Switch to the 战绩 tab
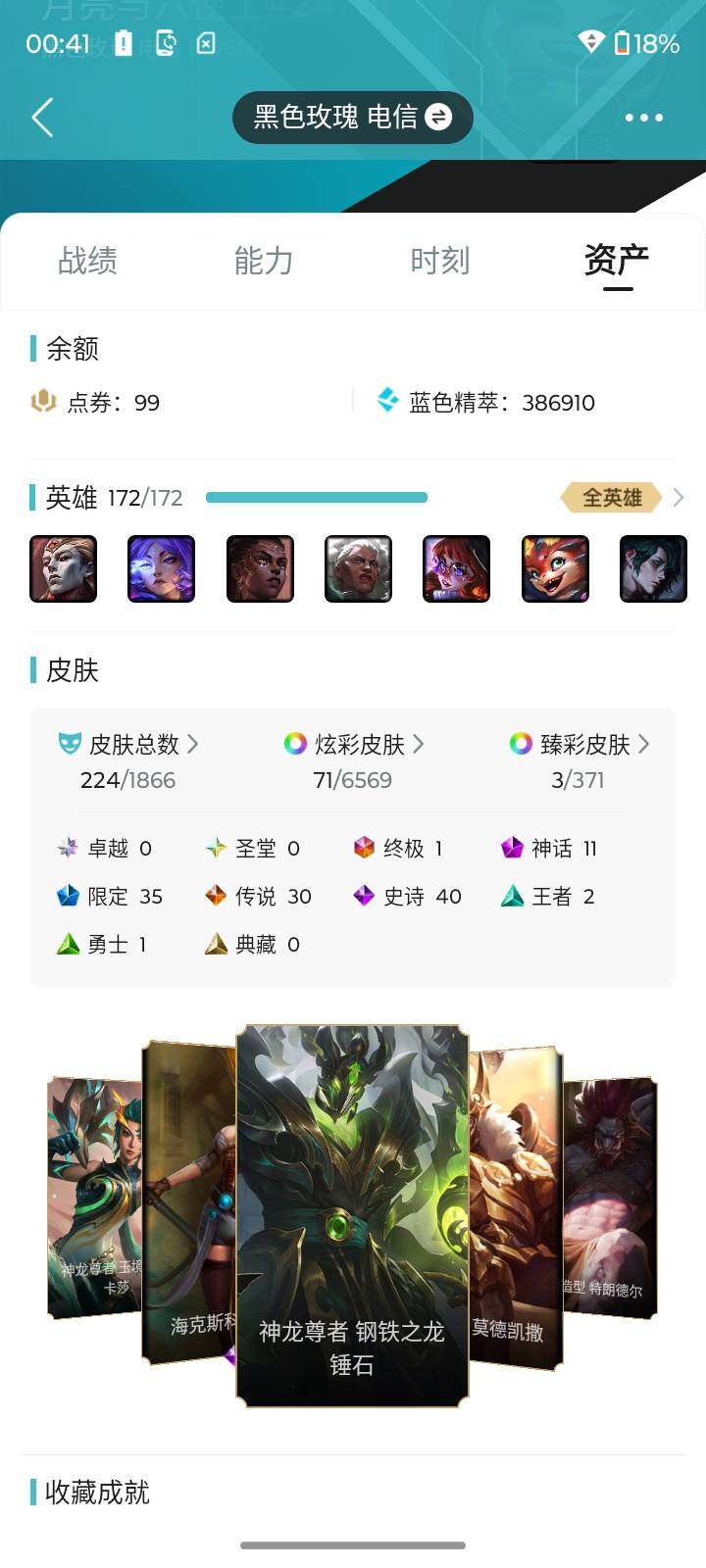 tap(87, 261)
